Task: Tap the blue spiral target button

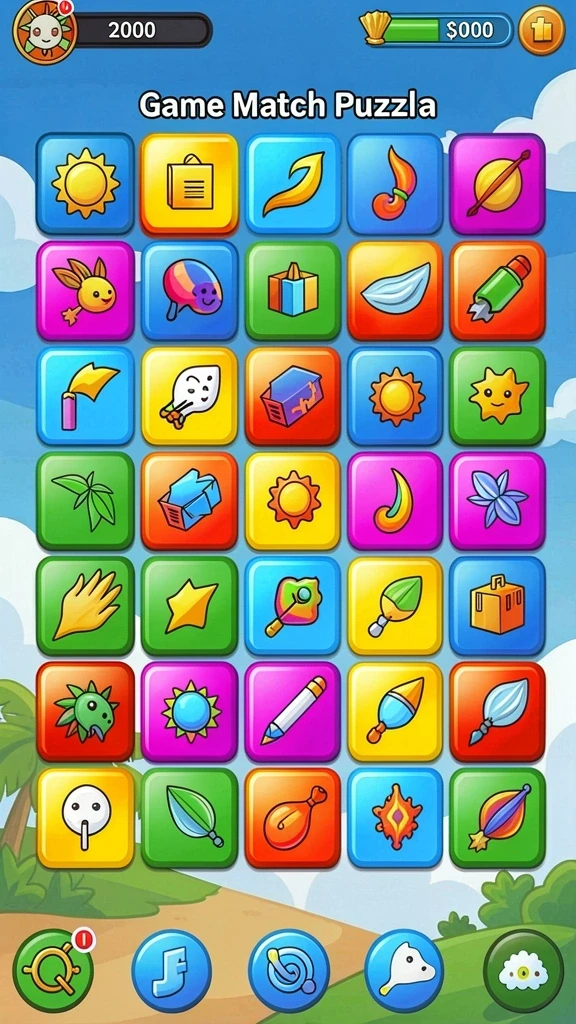Action: coord(289,970)
